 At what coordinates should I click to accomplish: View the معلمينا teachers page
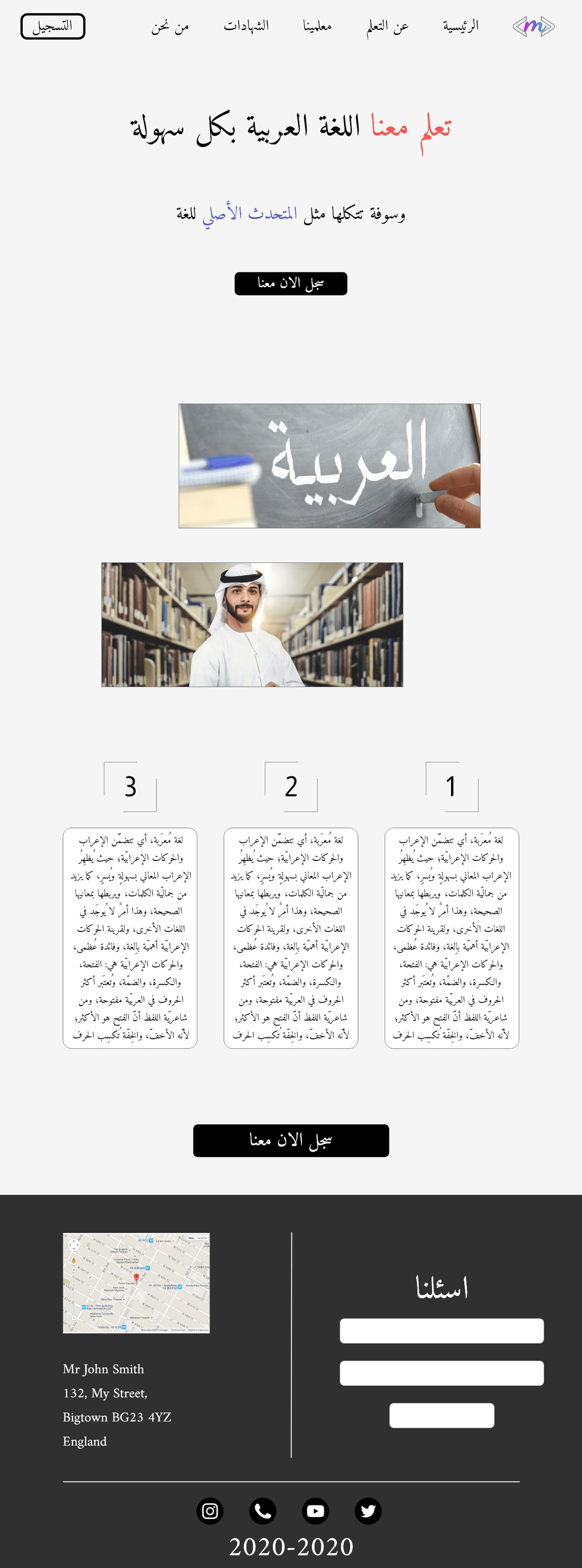[x=317, y=26]
